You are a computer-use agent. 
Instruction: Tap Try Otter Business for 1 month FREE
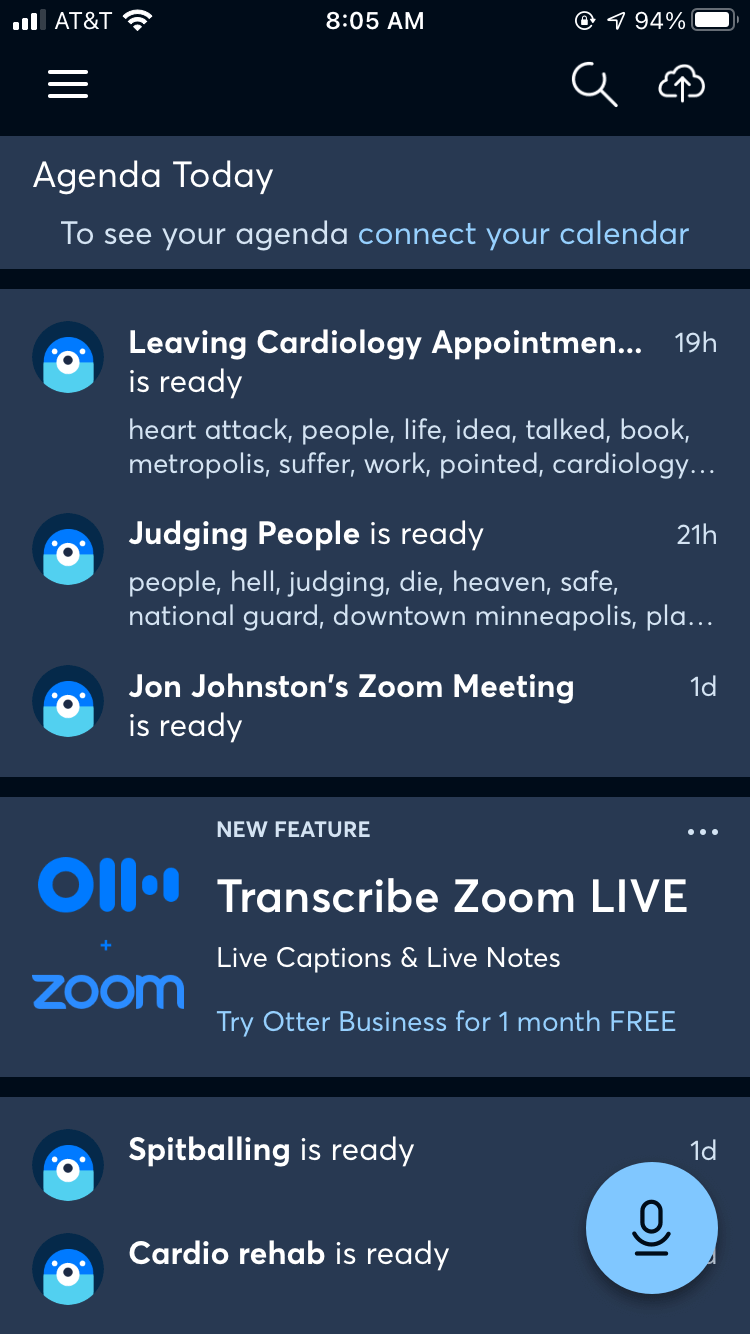point(446,1021)
